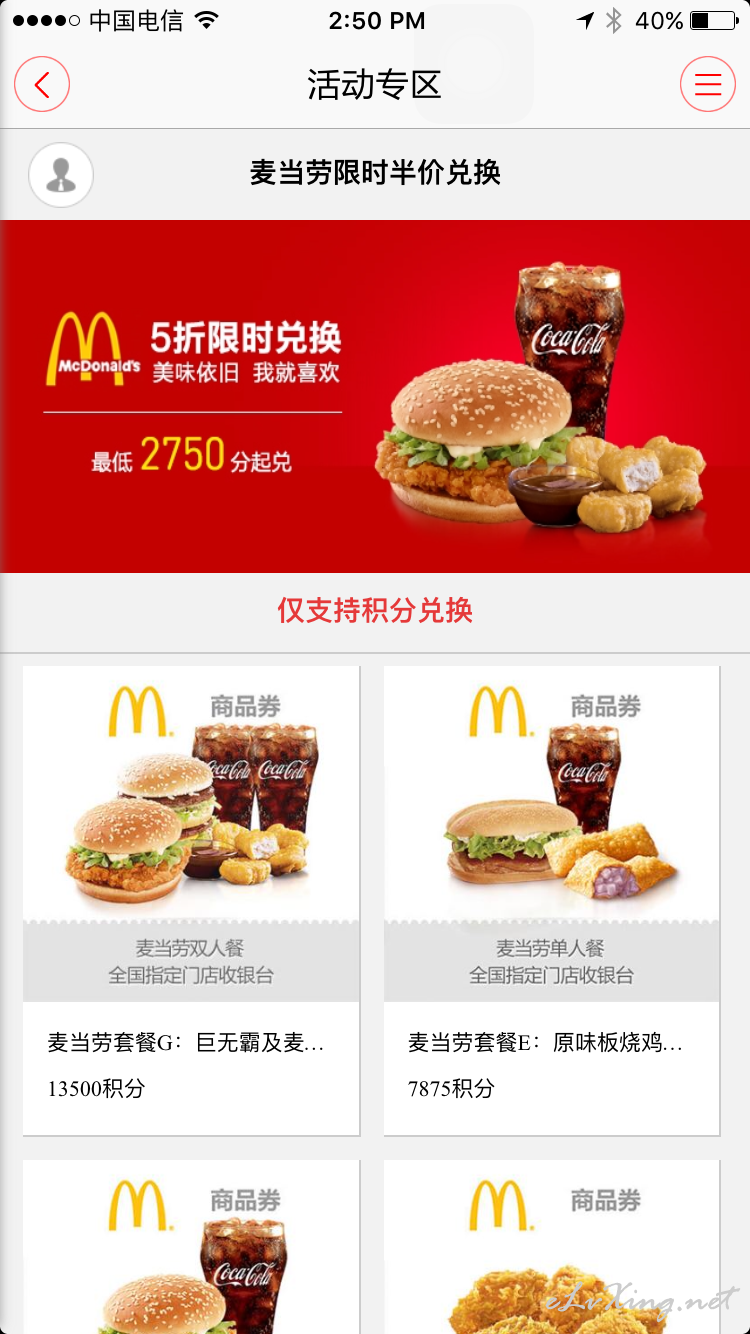Image resolution: width=750 pixels, height=1334 pixels.
Task: Open 麦当劳套餐E 原味板烧鸡 7875积分 card
Action: click(552, 900)
